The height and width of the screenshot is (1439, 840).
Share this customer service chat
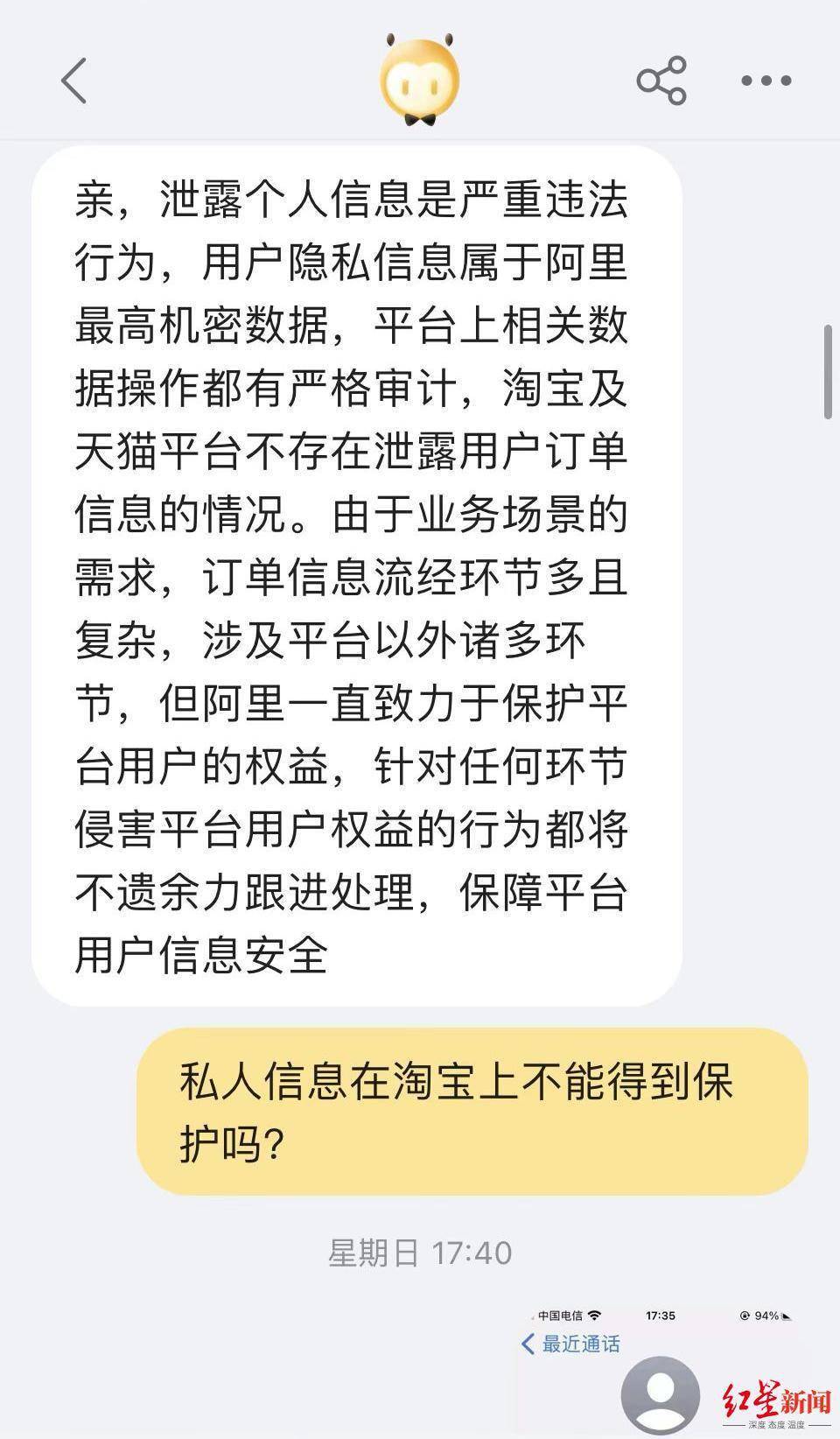tap(661, 81)
